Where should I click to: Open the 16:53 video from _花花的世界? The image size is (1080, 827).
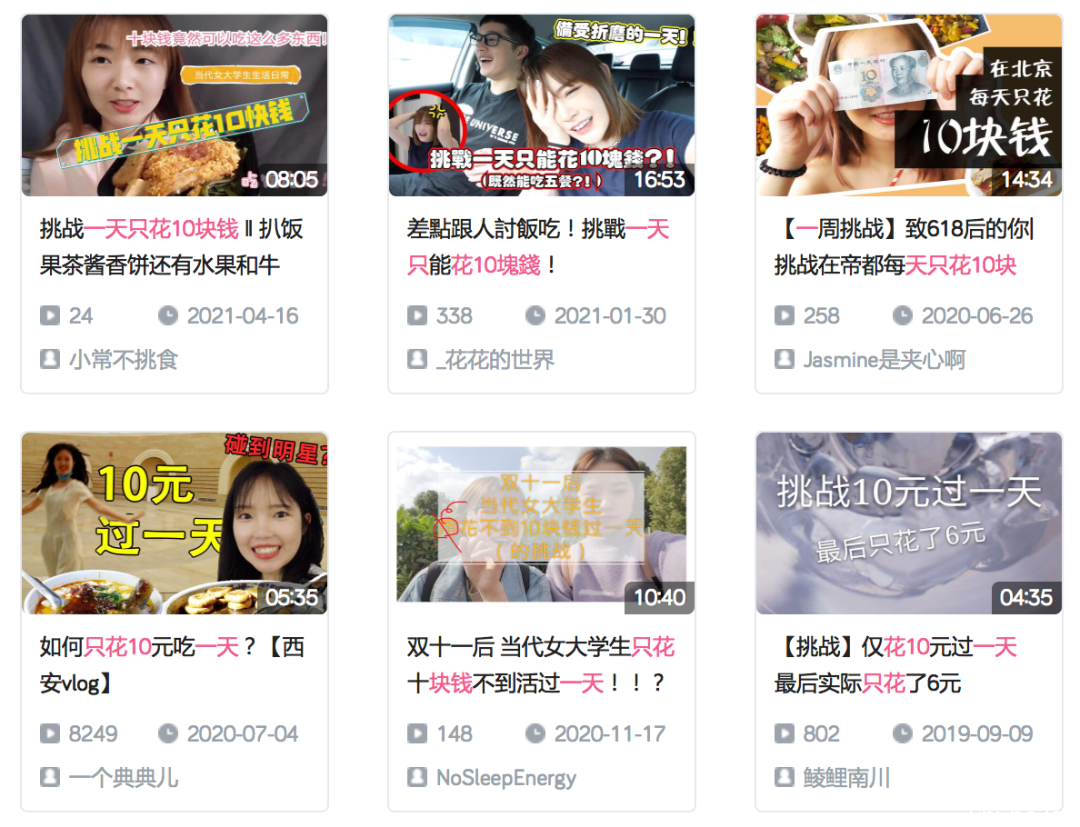541,105
